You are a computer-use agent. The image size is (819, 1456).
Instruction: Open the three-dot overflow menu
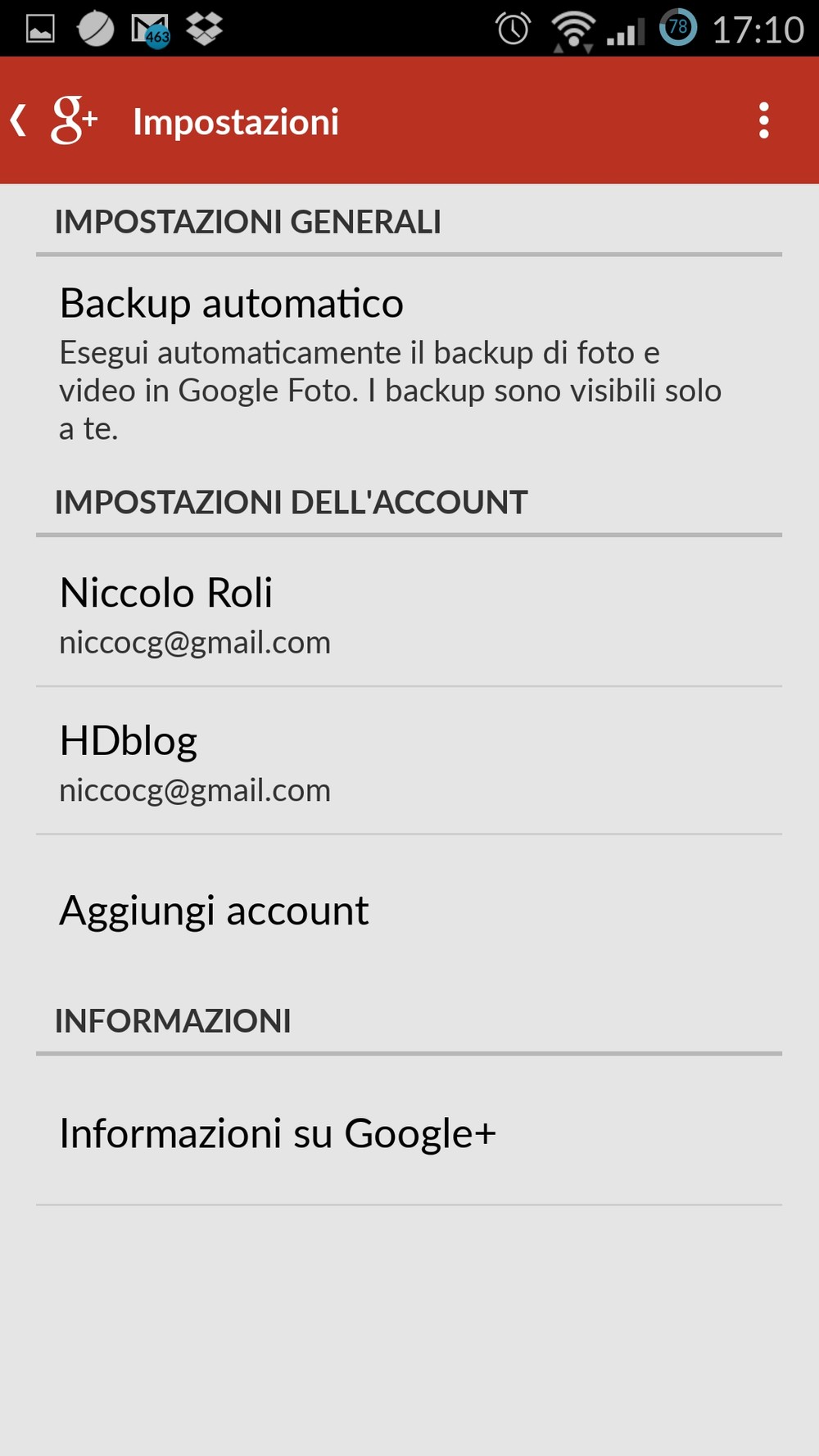763,120
